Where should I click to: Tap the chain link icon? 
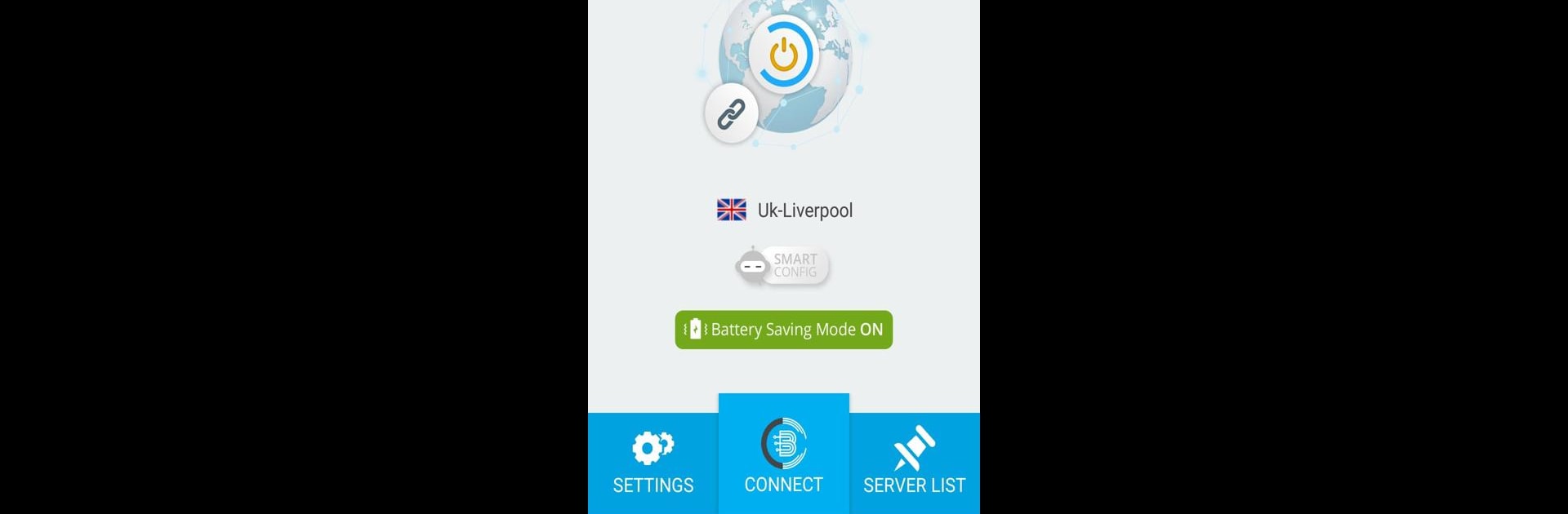coord(731,114)
